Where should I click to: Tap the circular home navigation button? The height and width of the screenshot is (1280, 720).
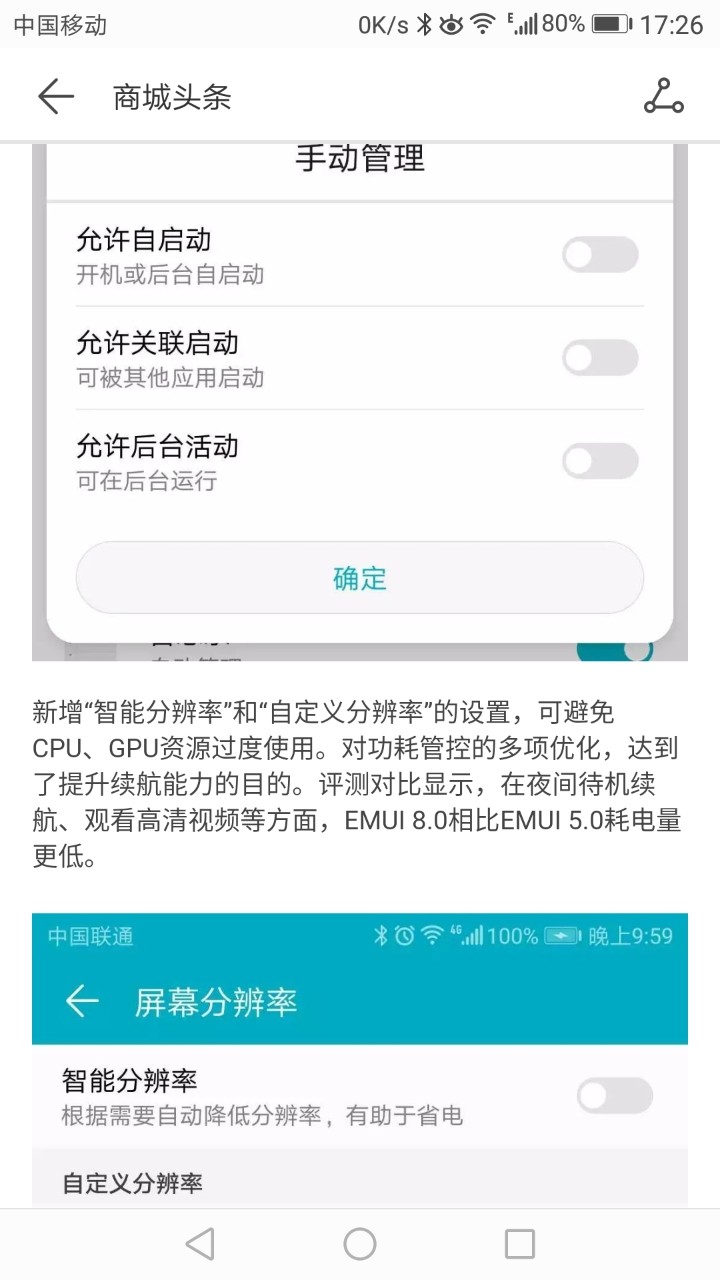(359, 1243)
